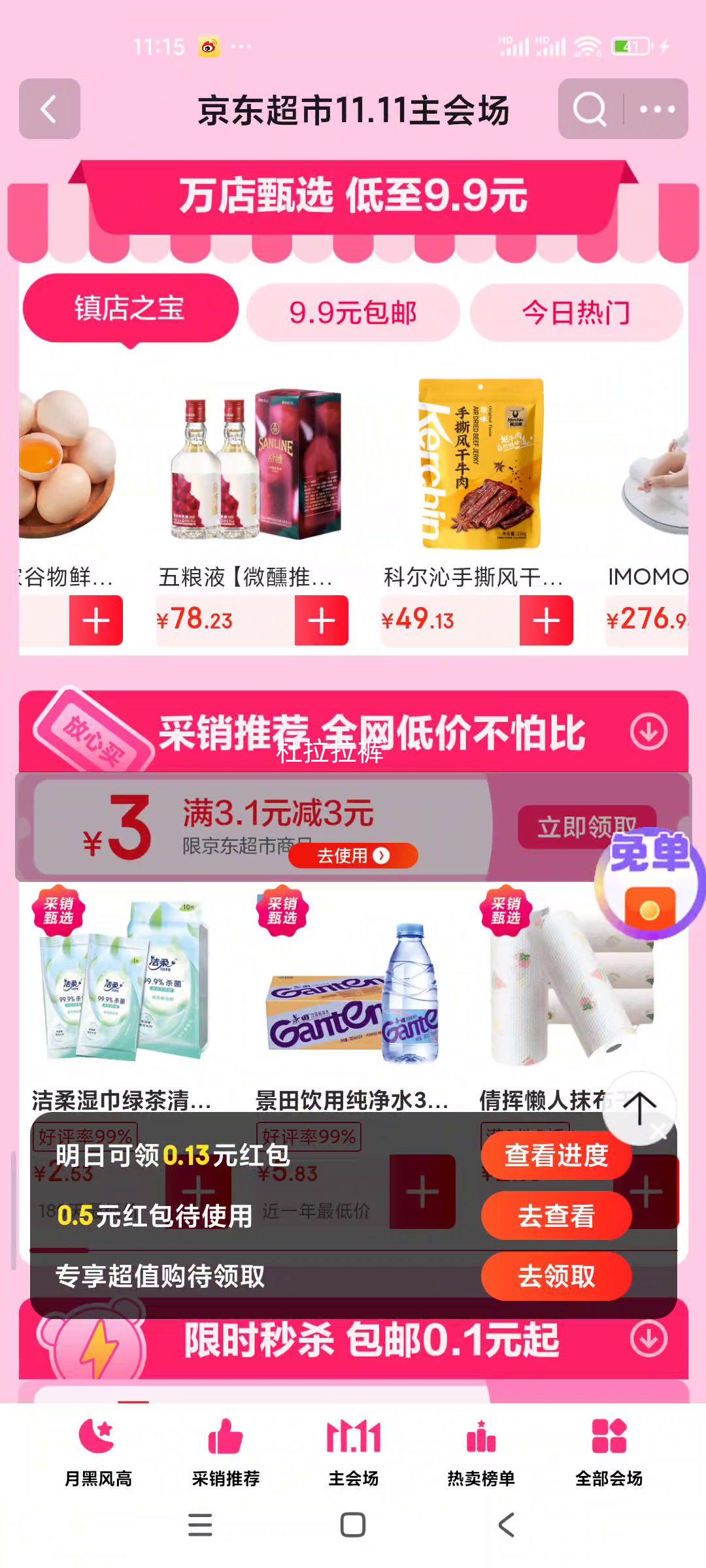Viewport: 706px width, 1568px height.
Task: Go back using the header arrow
Action: coord(49,109)
